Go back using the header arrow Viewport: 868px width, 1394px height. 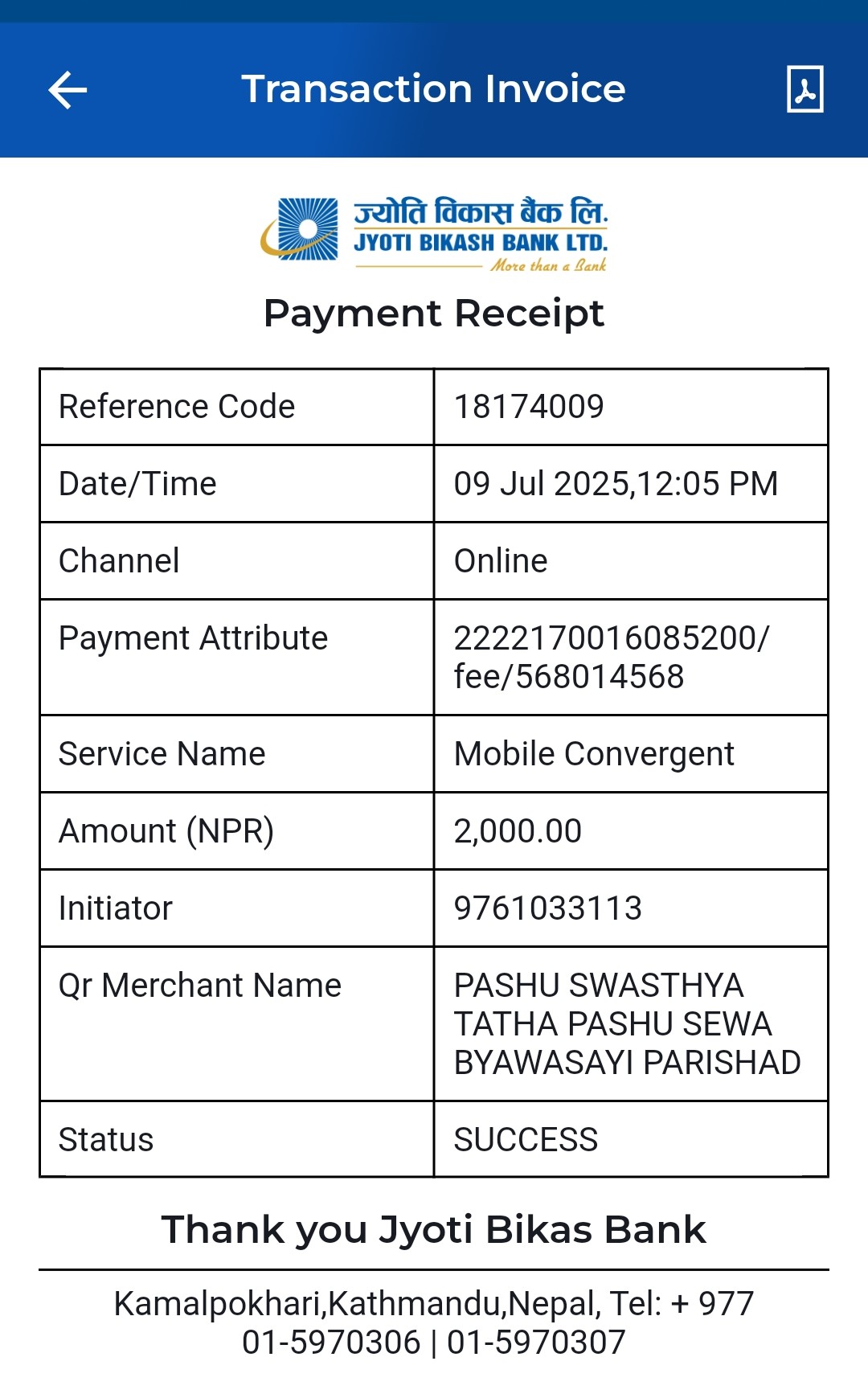tap(68, 89)
